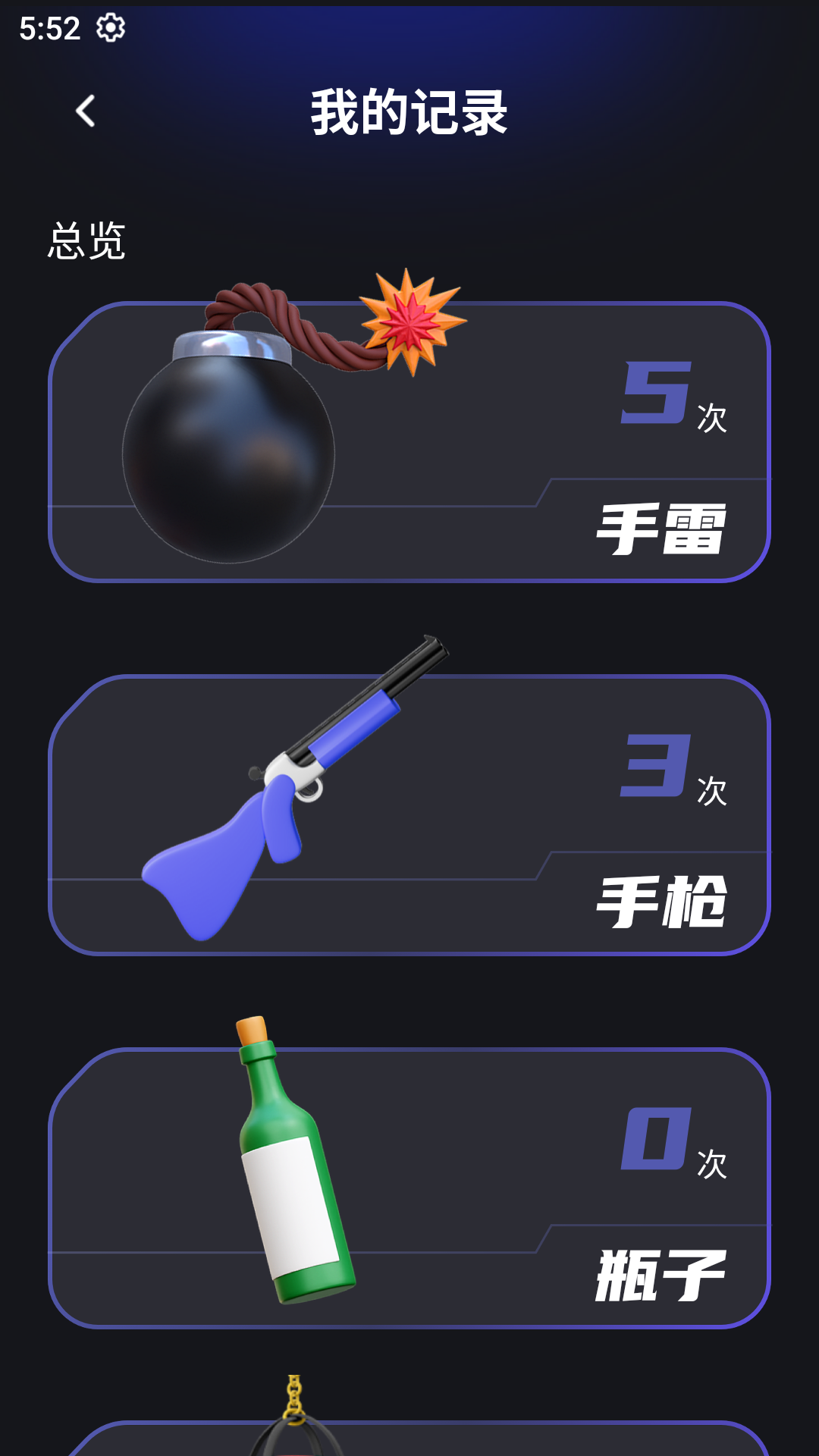
Task: Open the 手枪 record card
Action: [x=409, y=815]
